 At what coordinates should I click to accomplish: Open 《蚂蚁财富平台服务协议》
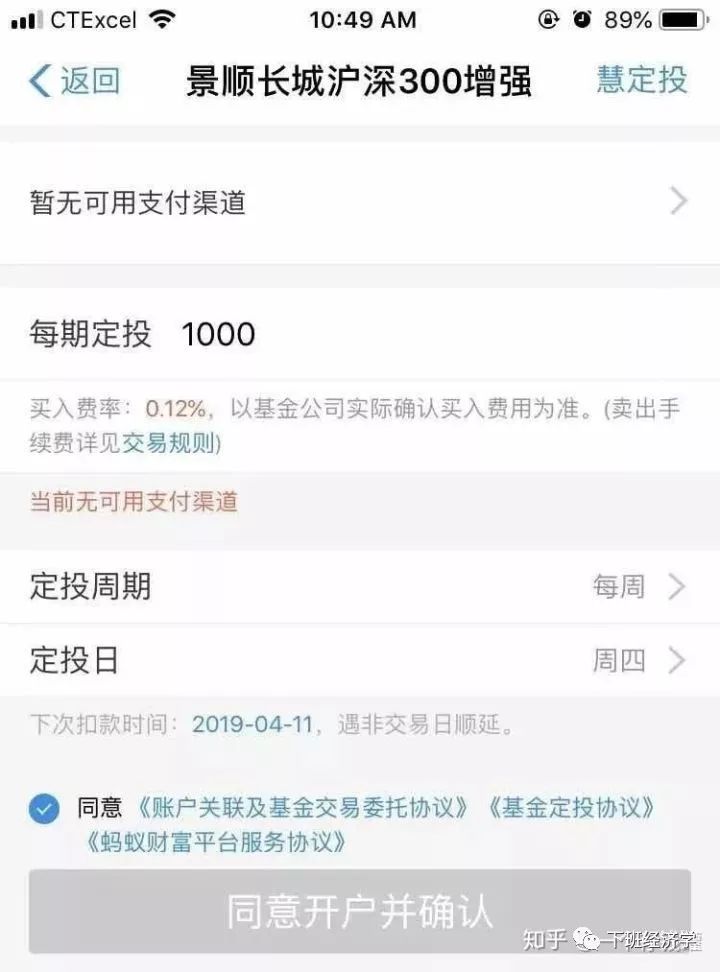(217, 842)
